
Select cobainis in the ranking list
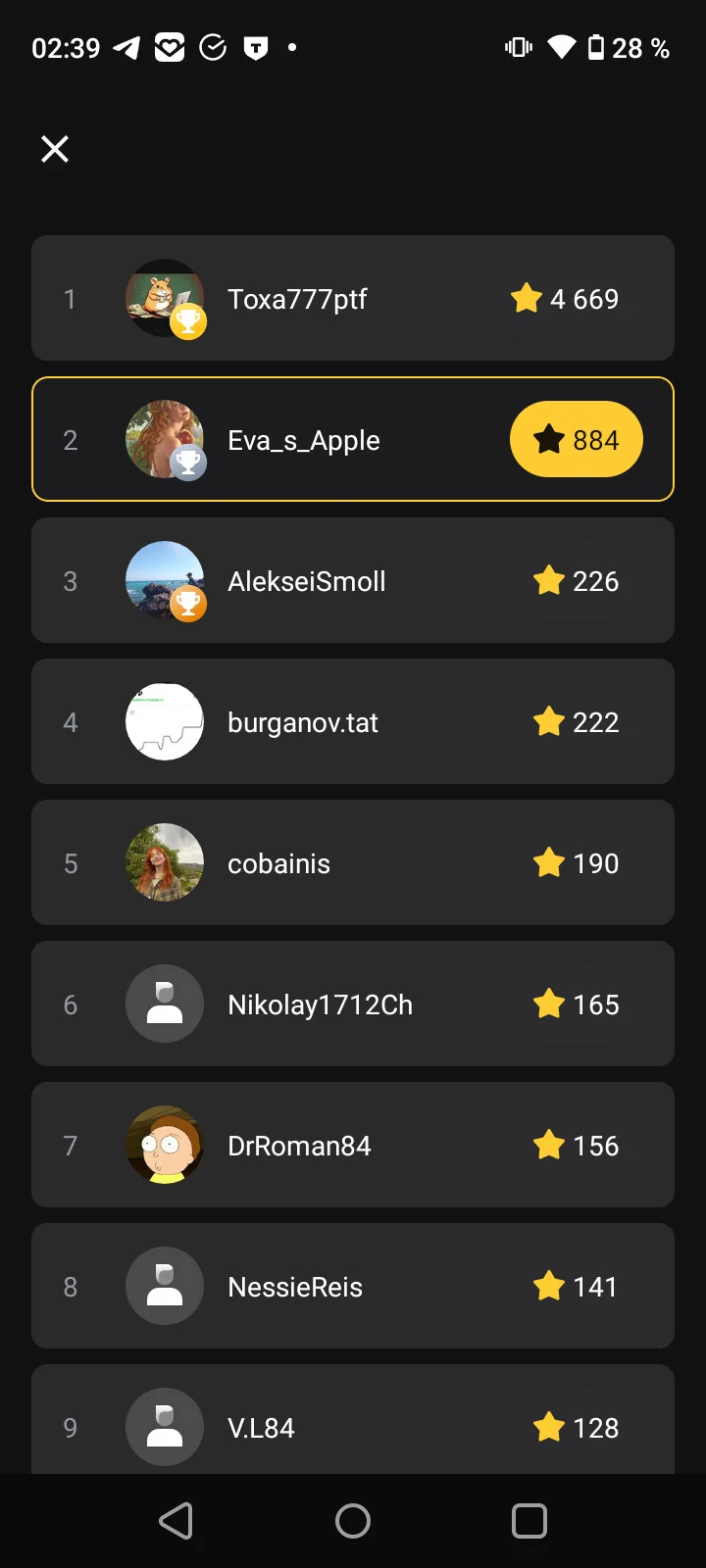353,862
